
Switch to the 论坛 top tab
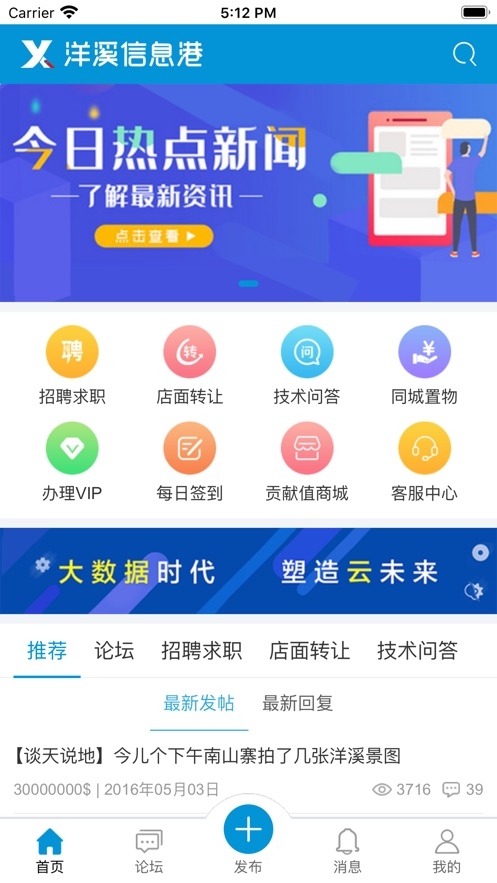(114, 651)
